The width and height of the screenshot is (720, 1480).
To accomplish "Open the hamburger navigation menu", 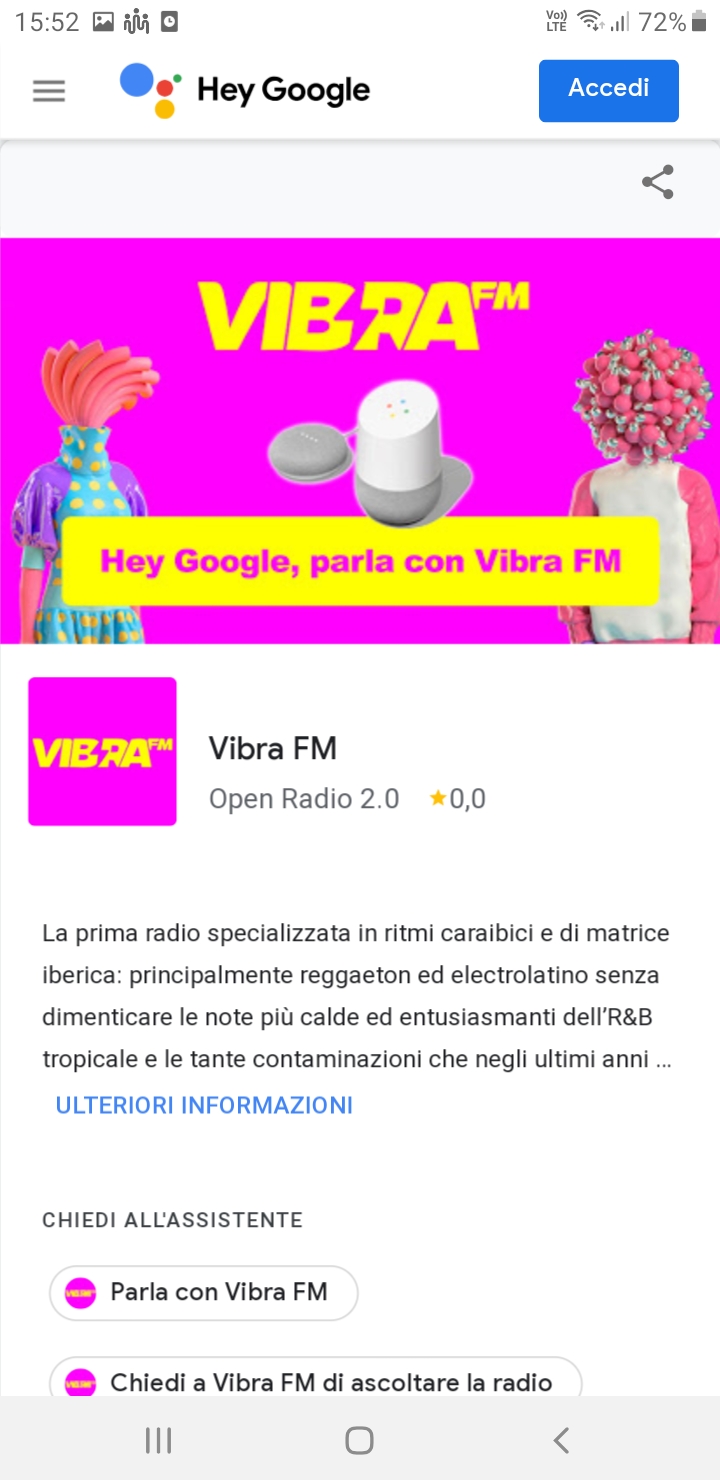I will 49,91.
